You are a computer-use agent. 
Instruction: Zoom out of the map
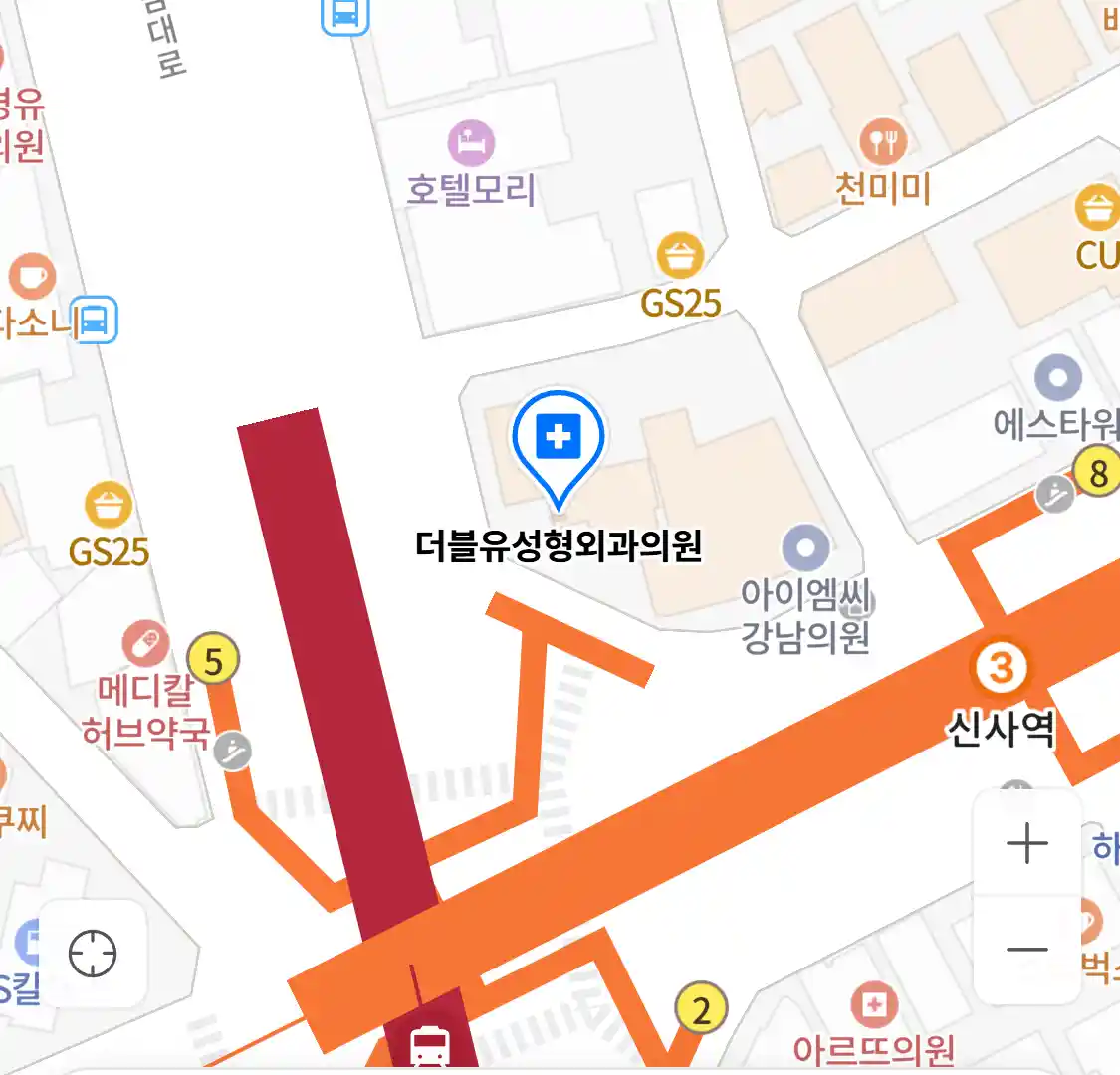(x=1026, y=949)
